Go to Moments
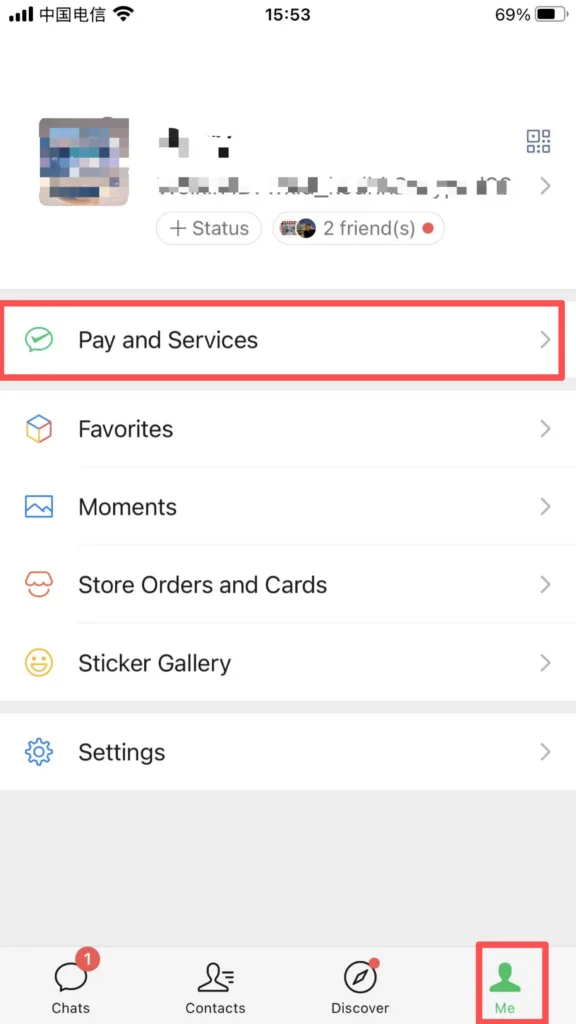The image size is (576, 1024). [288, 507]
